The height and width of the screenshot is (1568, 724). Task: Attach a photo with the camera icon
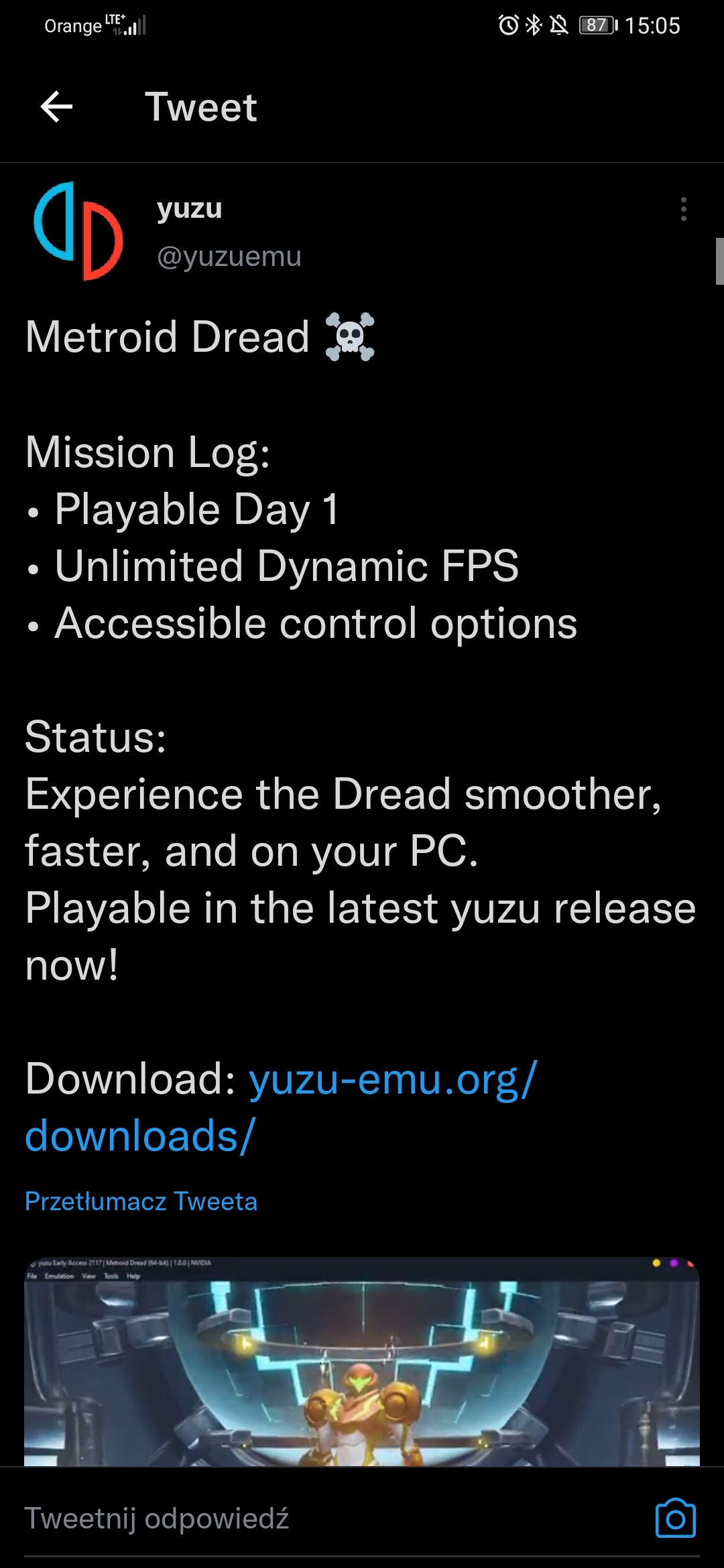[675, 1518]
